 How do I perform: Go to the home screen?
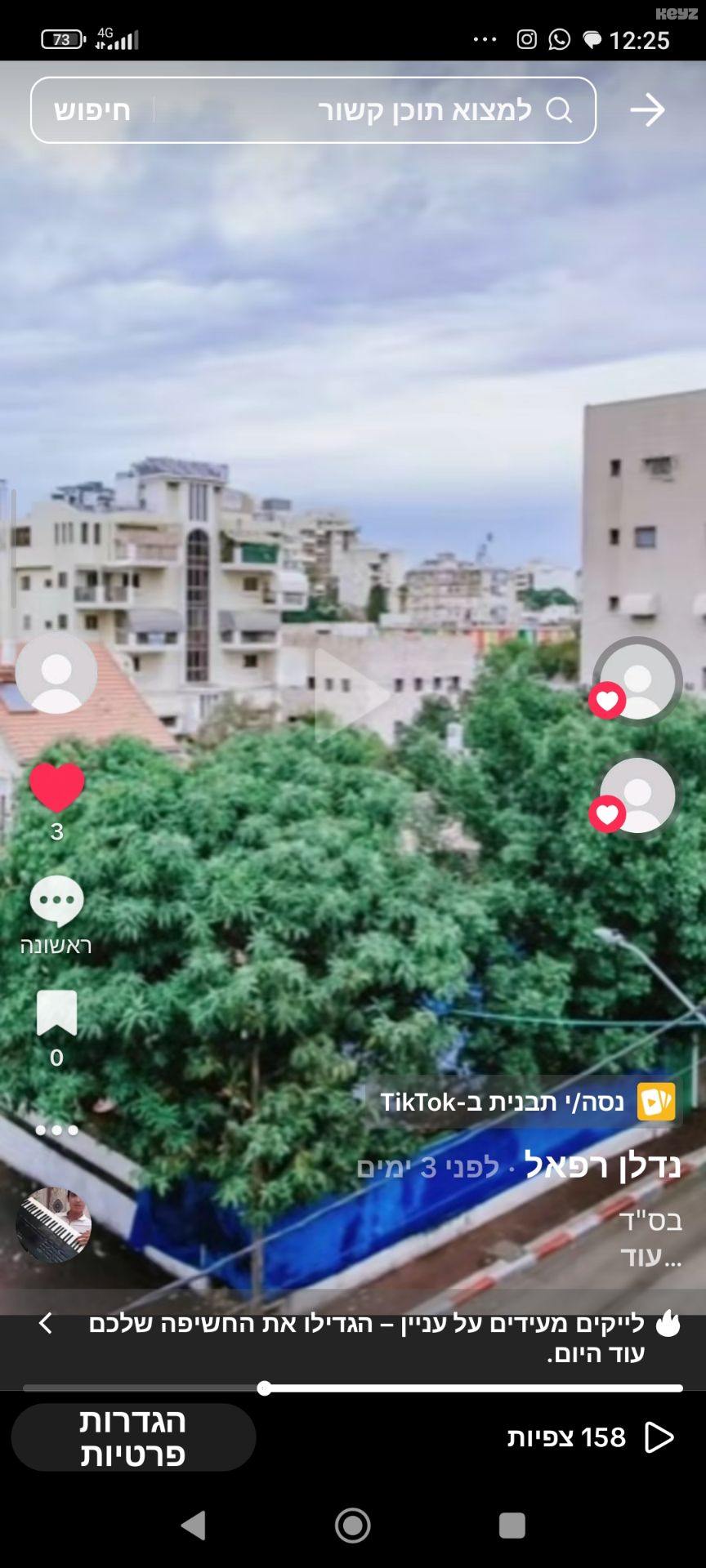(353, 1525)
